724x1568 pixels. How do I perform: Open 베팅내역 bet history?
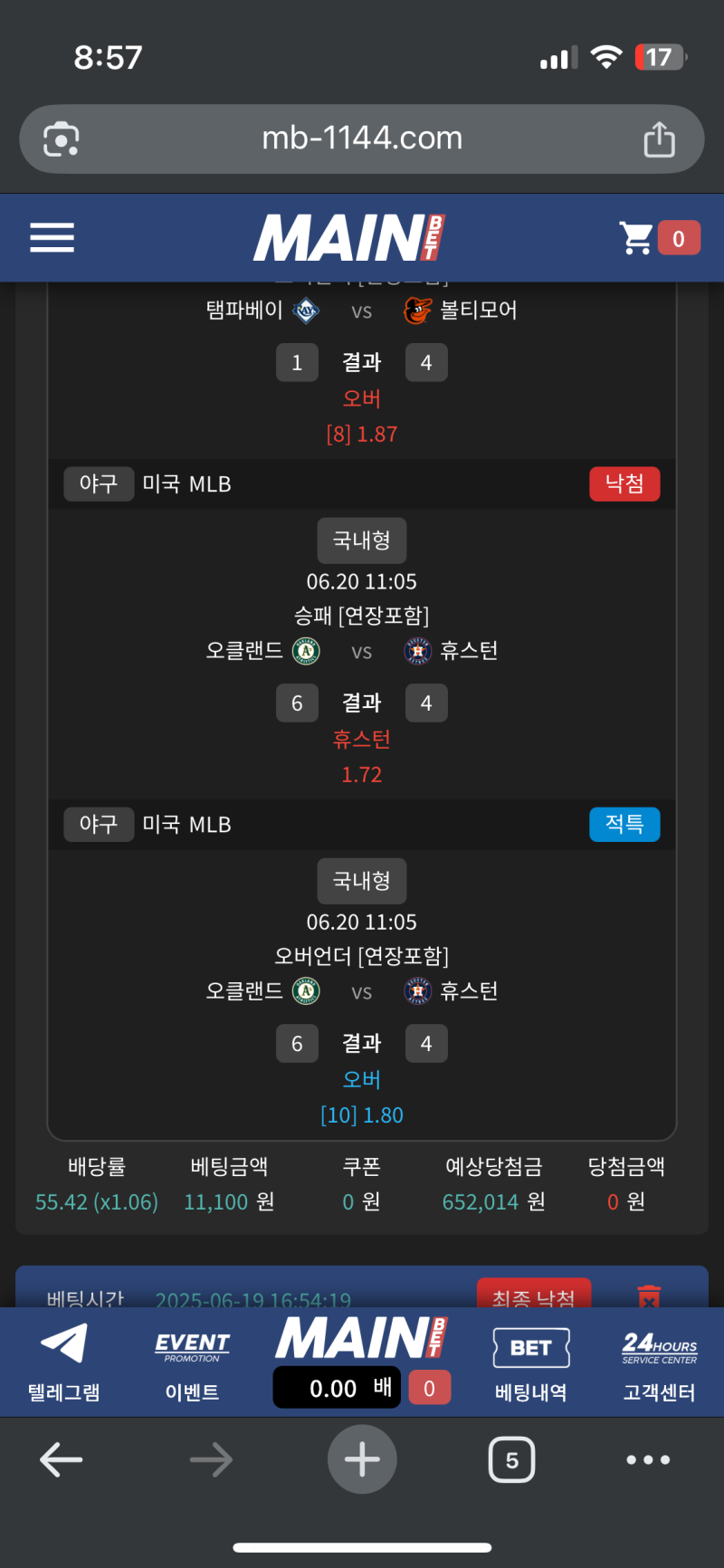(530, 1362)
